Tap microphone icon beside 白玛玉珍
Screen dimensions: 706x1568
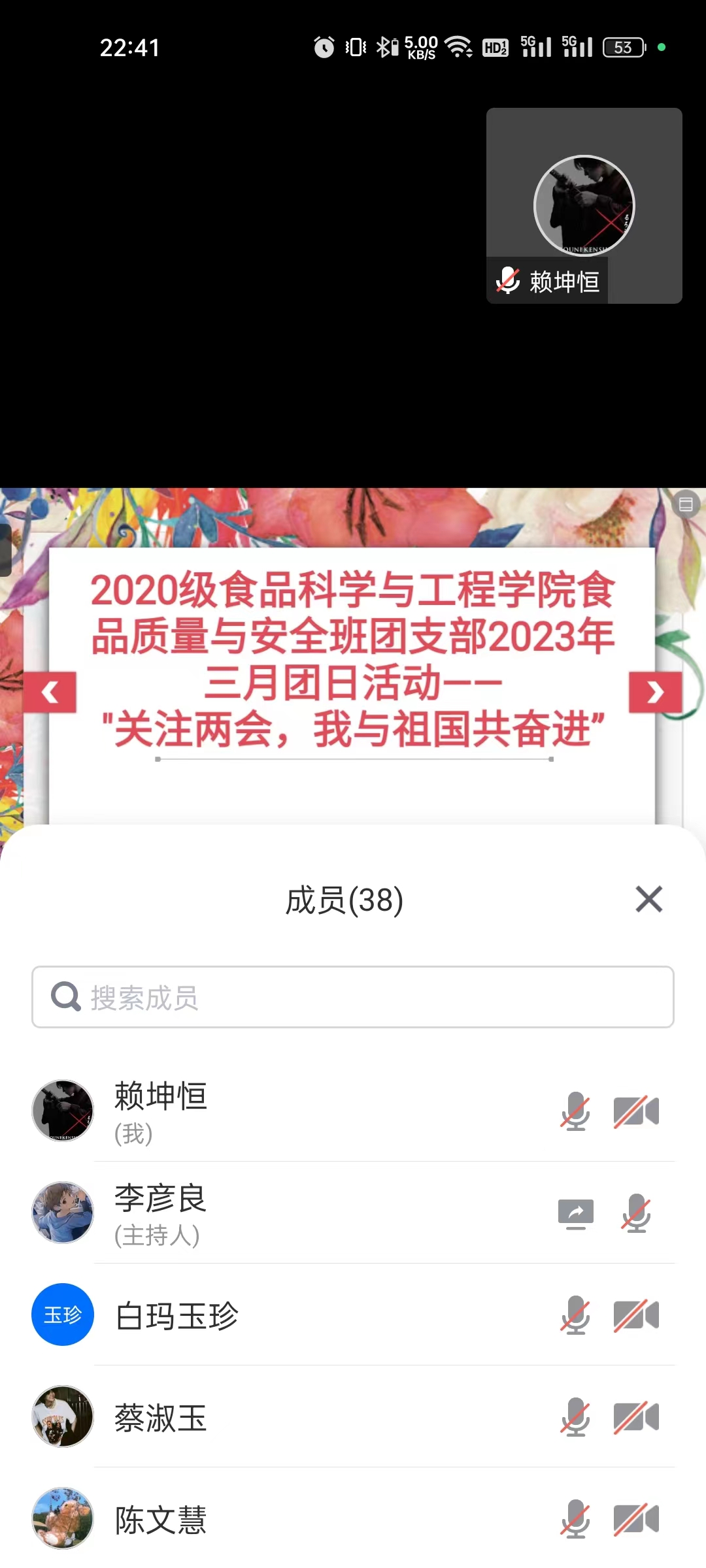pos(575,1315)
